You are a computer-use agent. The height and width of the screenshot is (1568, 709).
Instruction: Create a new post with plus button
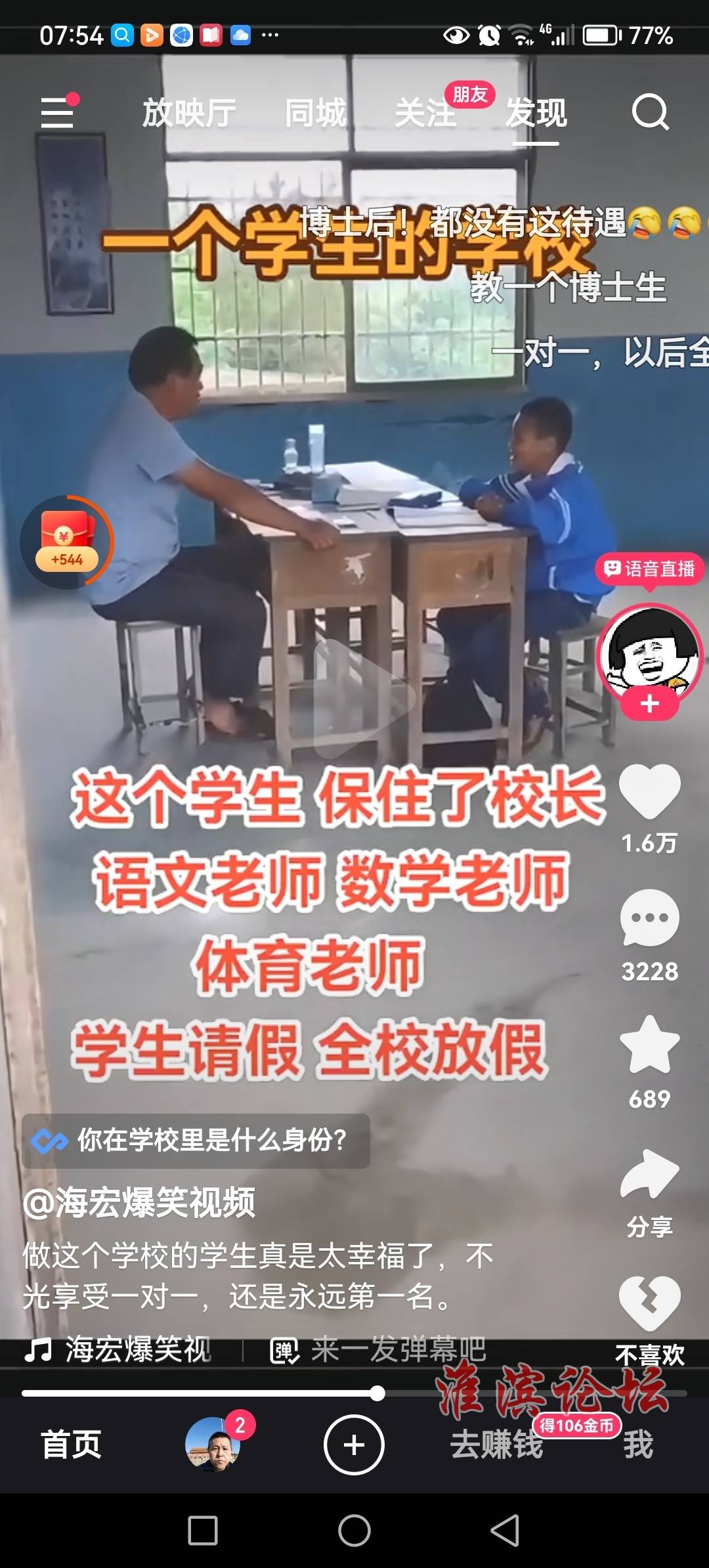[354, 1445]
